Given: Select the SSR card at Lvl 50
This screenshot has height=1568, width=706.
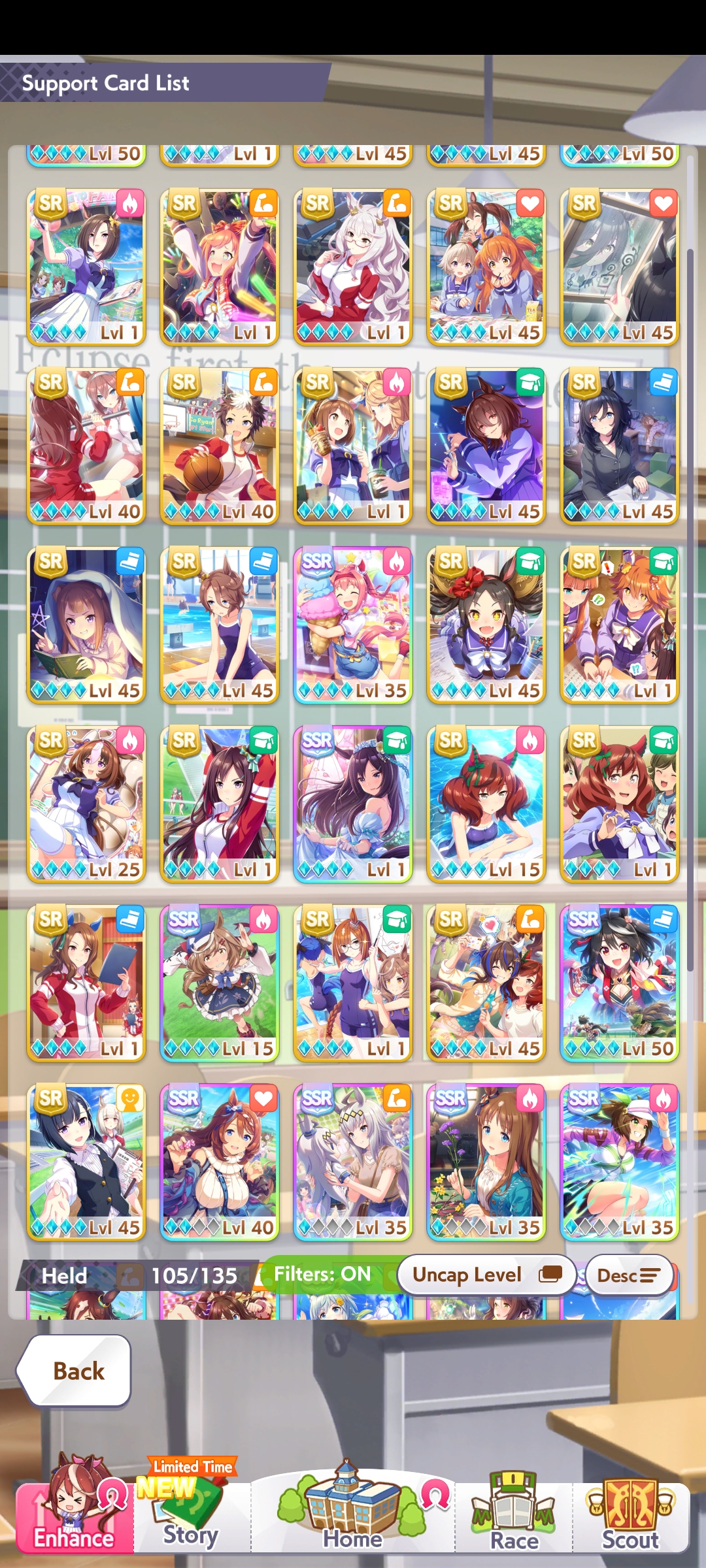Looking at the screenshot, I should click(619, 983).
